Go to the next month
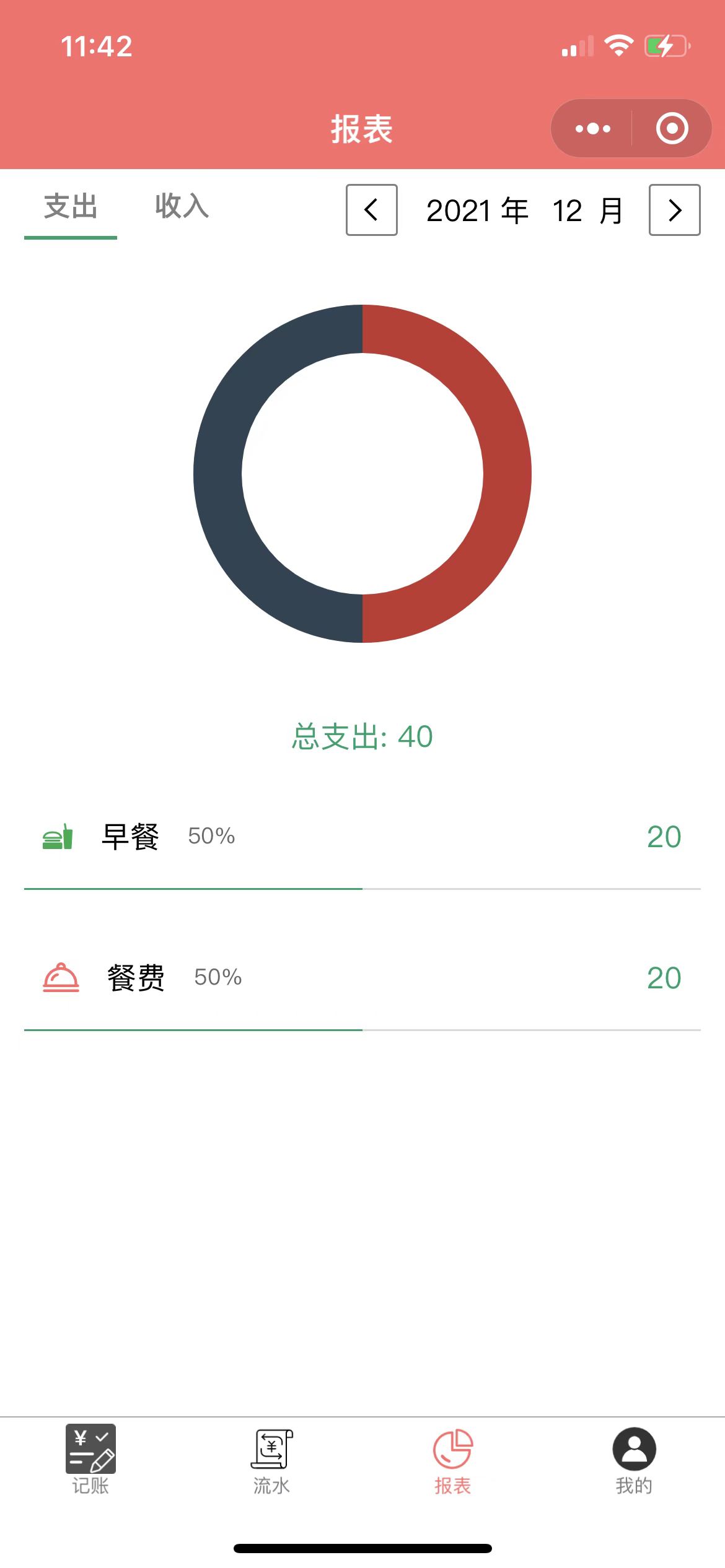725x1568 pixels. tap(674, 210)
